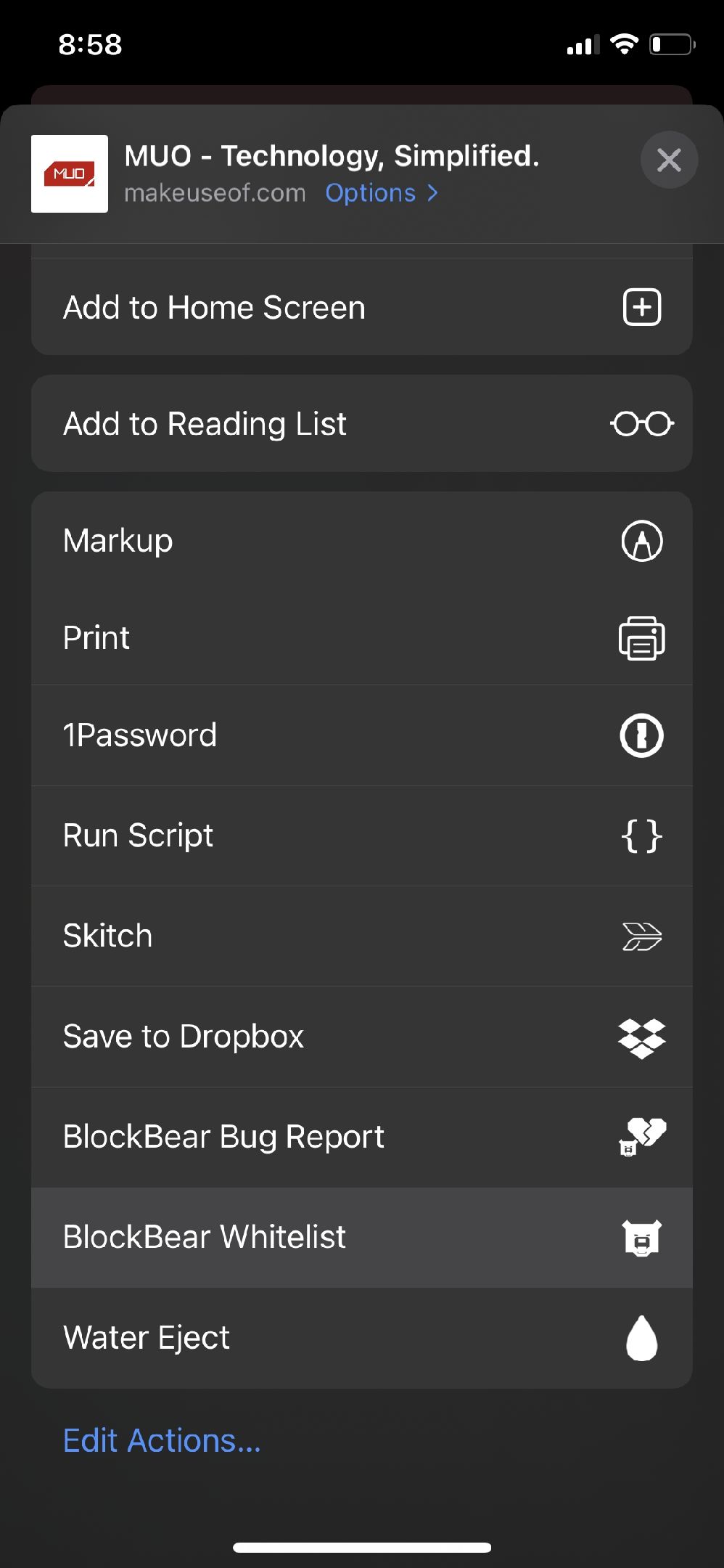Open BlockBear Bug Report
The width and height of the screenshot is (724, 1568).
click(x=361, y=1137)
